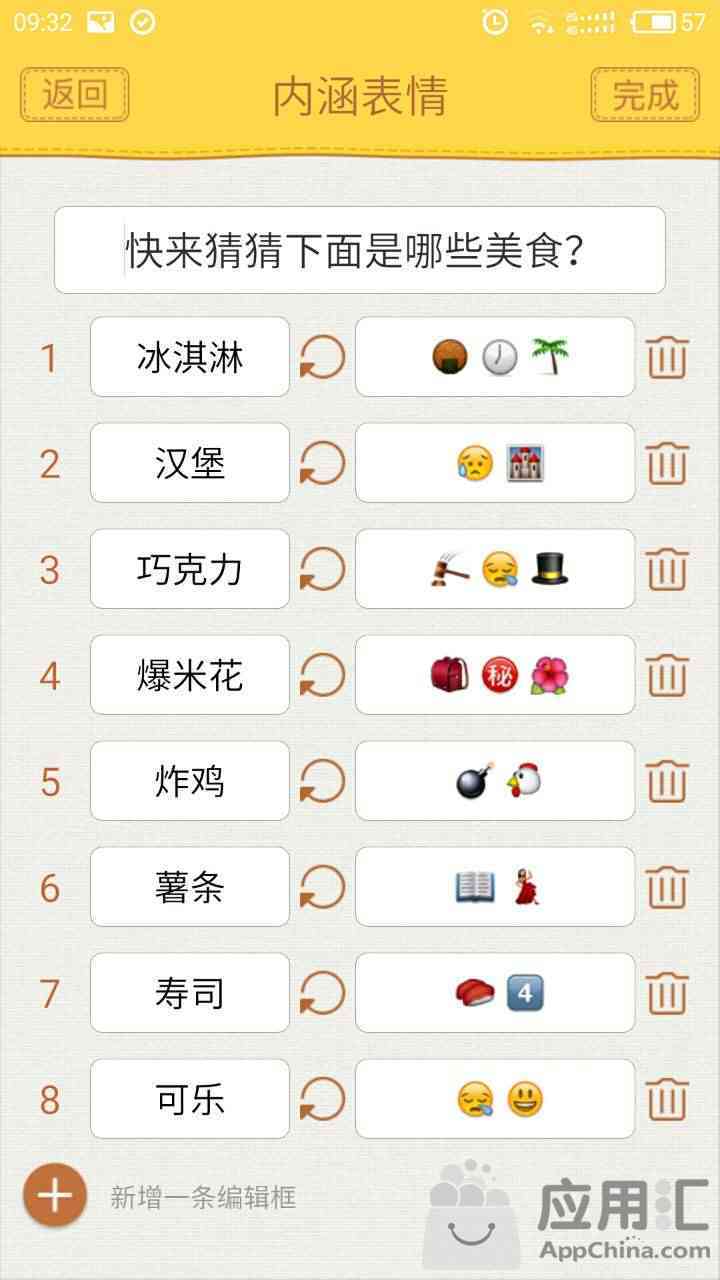Viewport: 720px width, 1280px height.
Task: Edit the 冰淇淋 word field
Action: click(190, 357)
